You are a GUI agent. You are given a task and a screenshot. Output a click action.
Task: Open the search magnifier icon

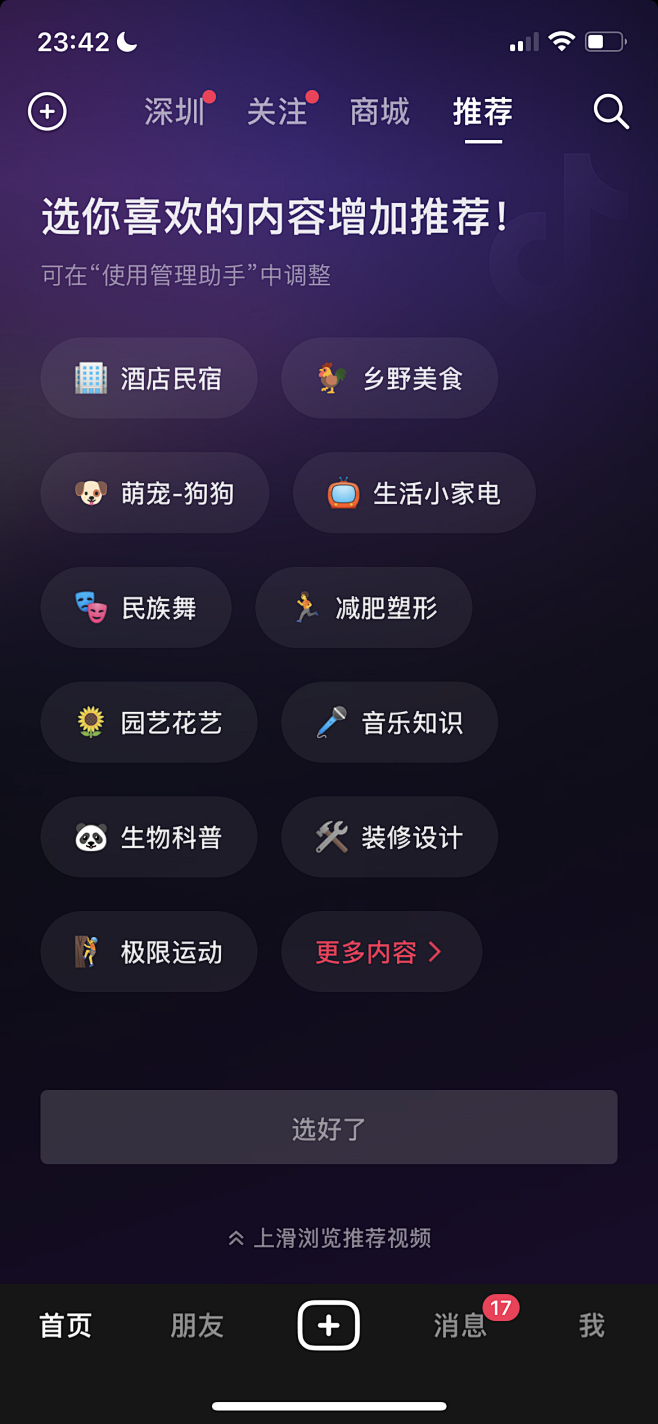(x=611, y=112)
